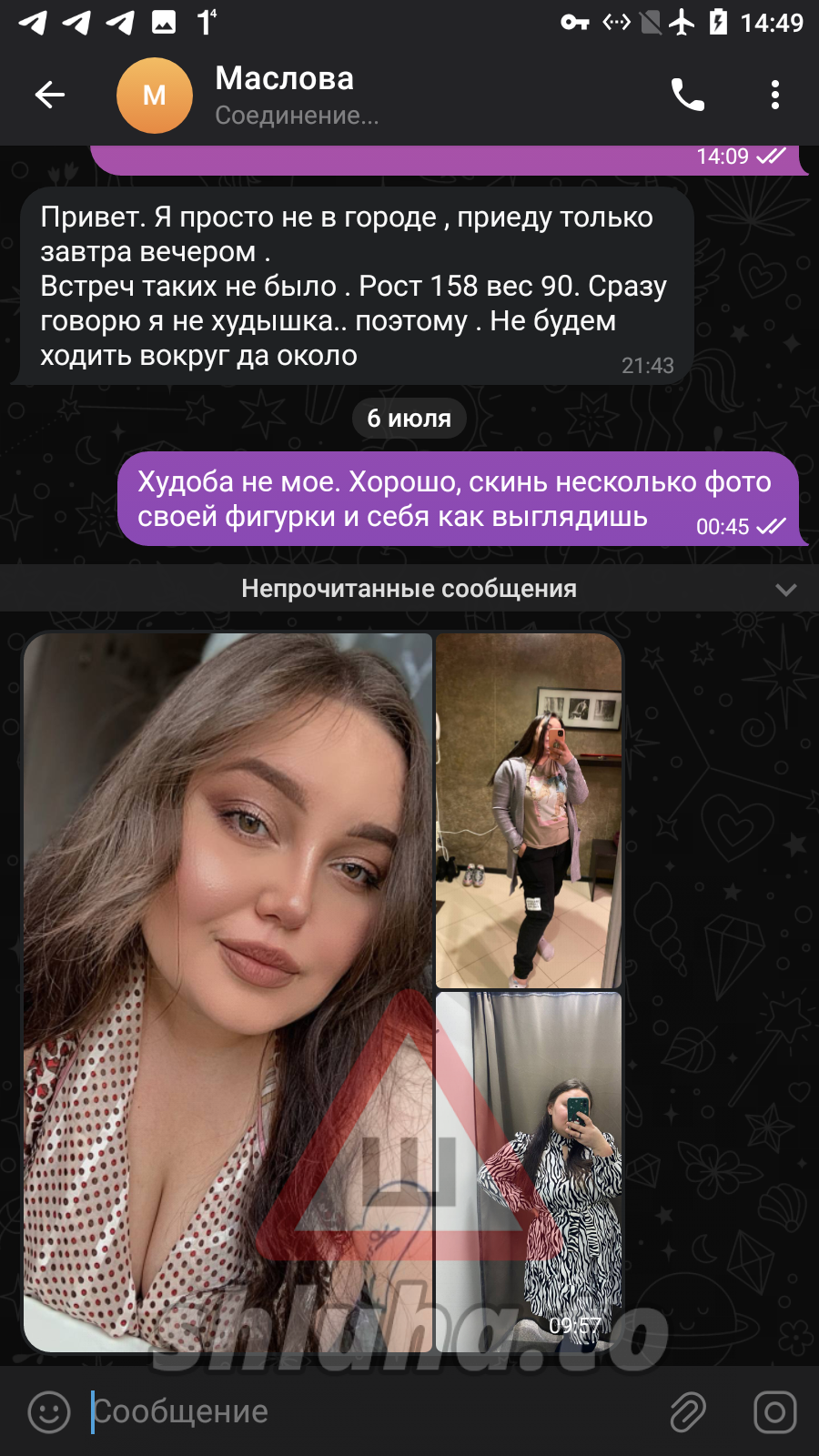The image size is (819, 1456).
Task: Open the contact avatar M
Action: (x=155, y=96)
